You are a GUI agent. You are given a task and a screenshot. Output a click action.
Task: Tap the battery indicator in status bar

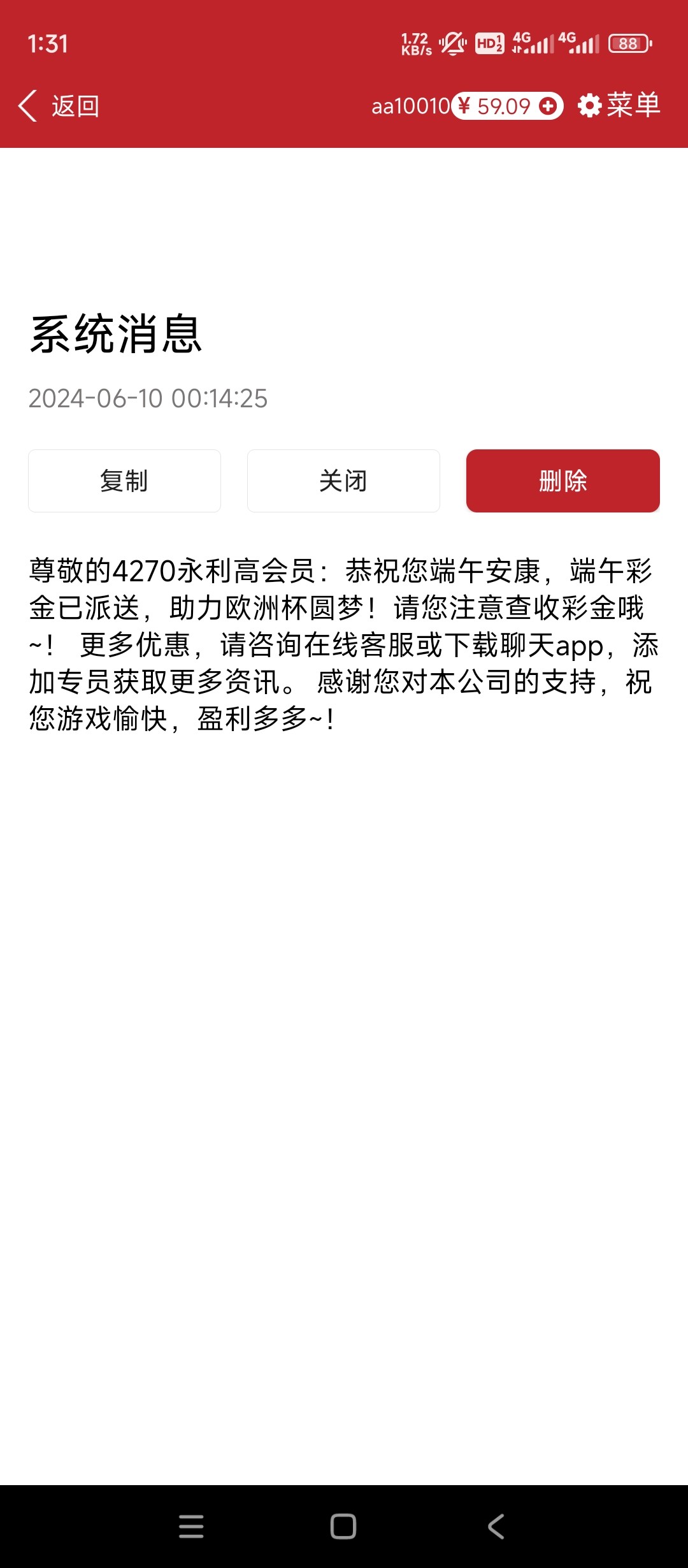click(x=629, y=43)
